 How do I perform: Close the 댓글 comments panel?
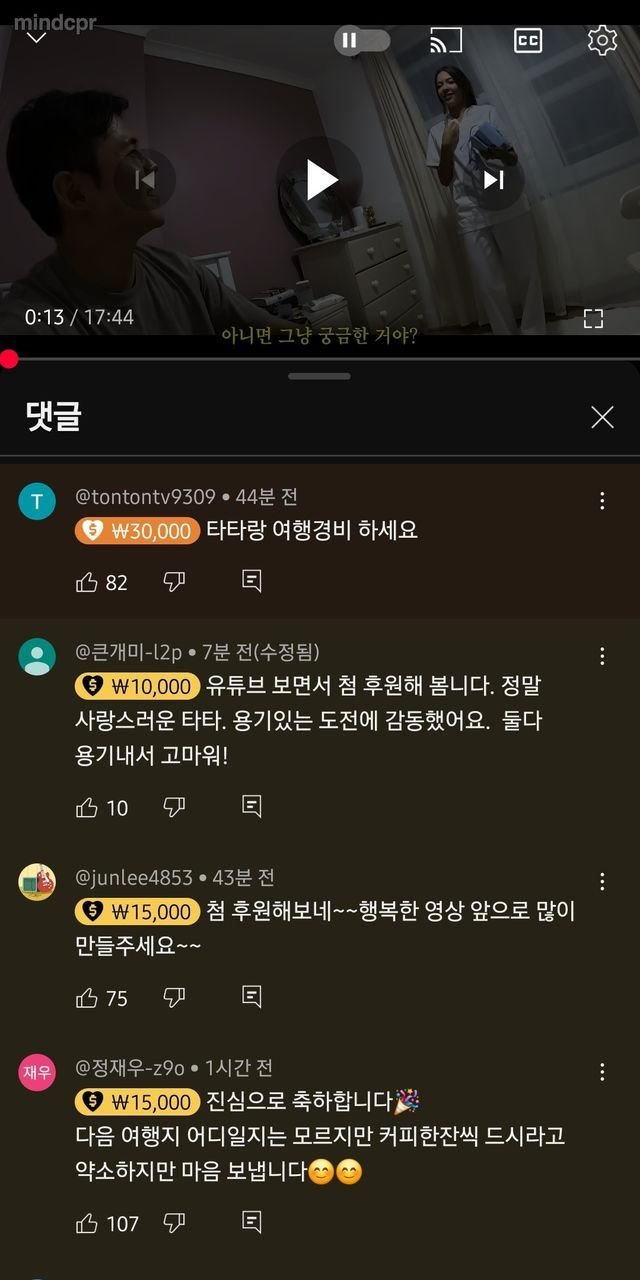click(602, 417)
